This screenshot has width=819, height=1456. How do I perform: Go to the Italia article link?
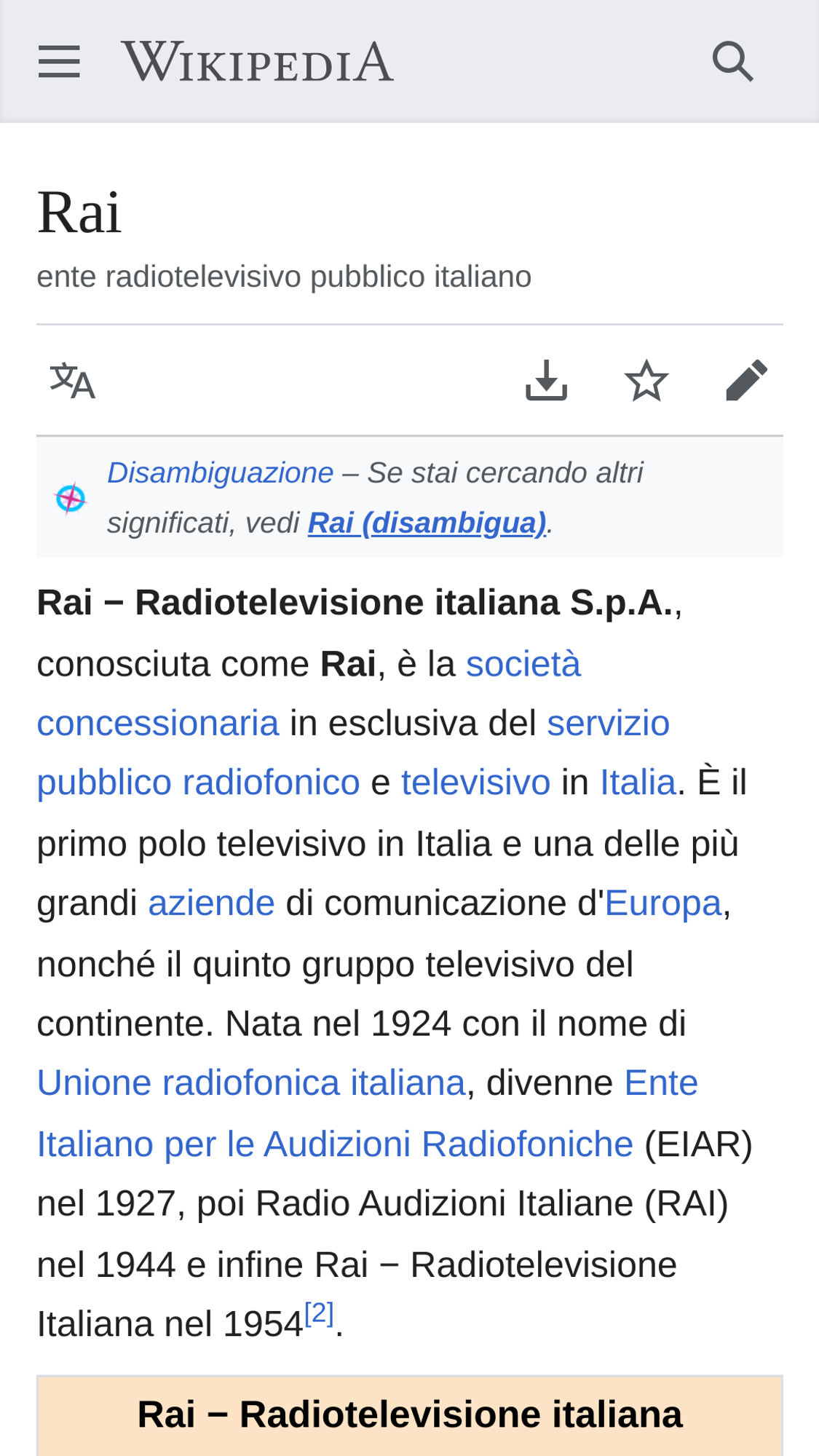(638, 783)
